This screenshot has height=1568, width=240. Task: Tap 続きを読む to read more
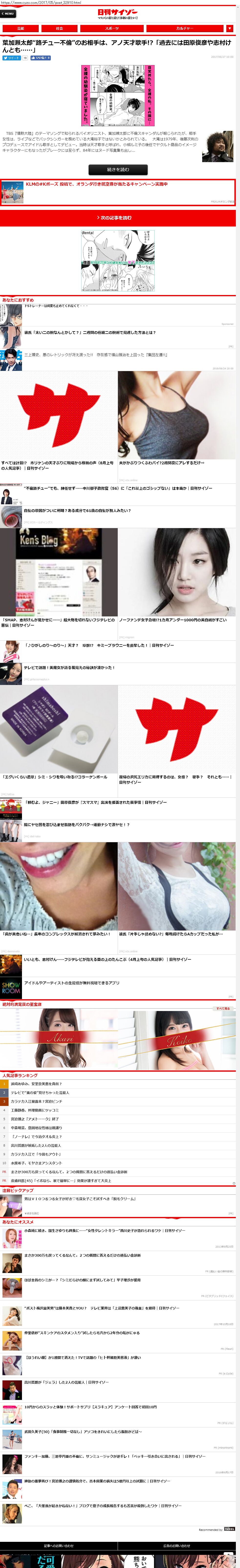tap(118, 169)
